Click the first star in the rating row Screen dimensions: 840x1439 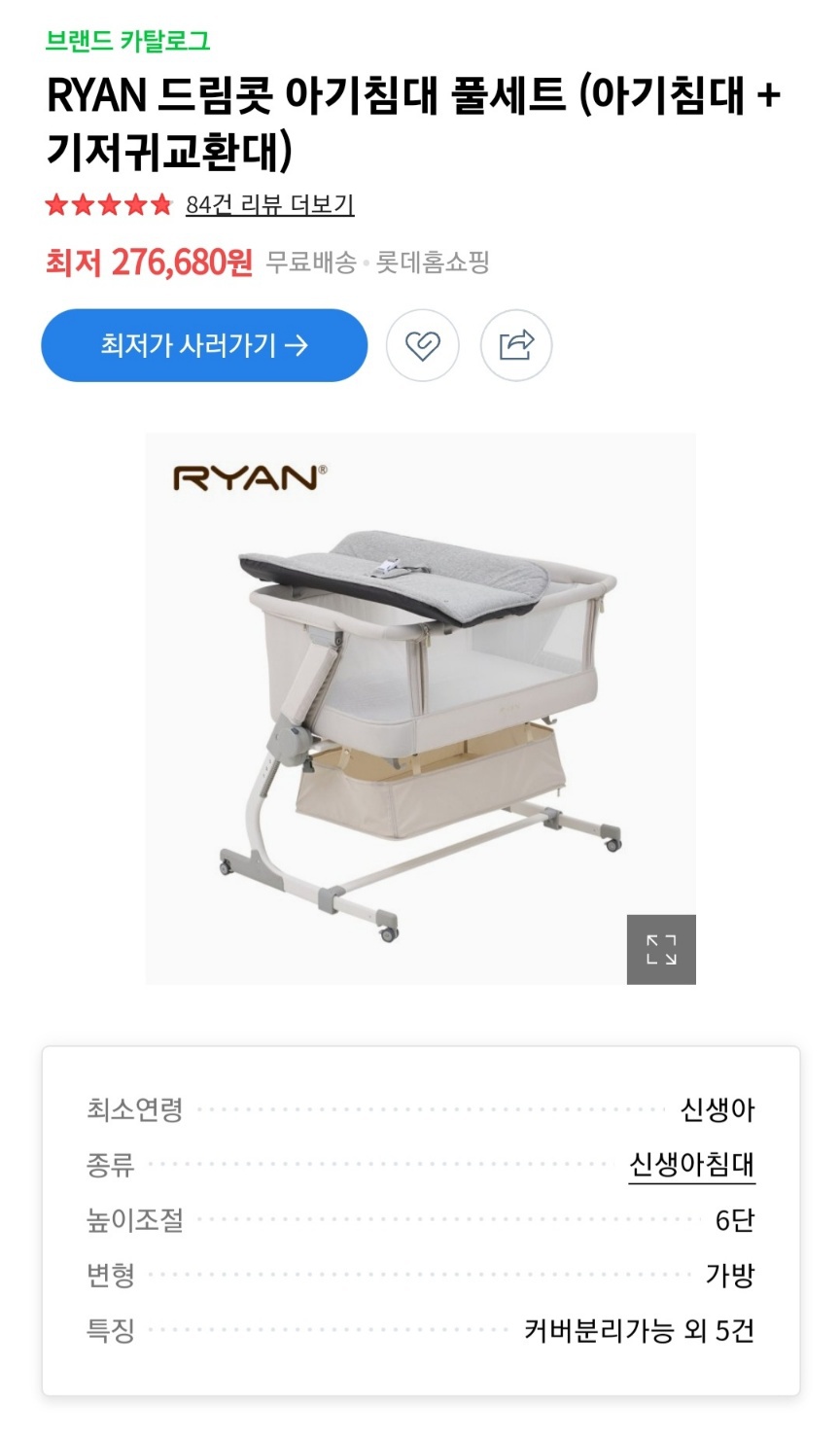point(55,205)
